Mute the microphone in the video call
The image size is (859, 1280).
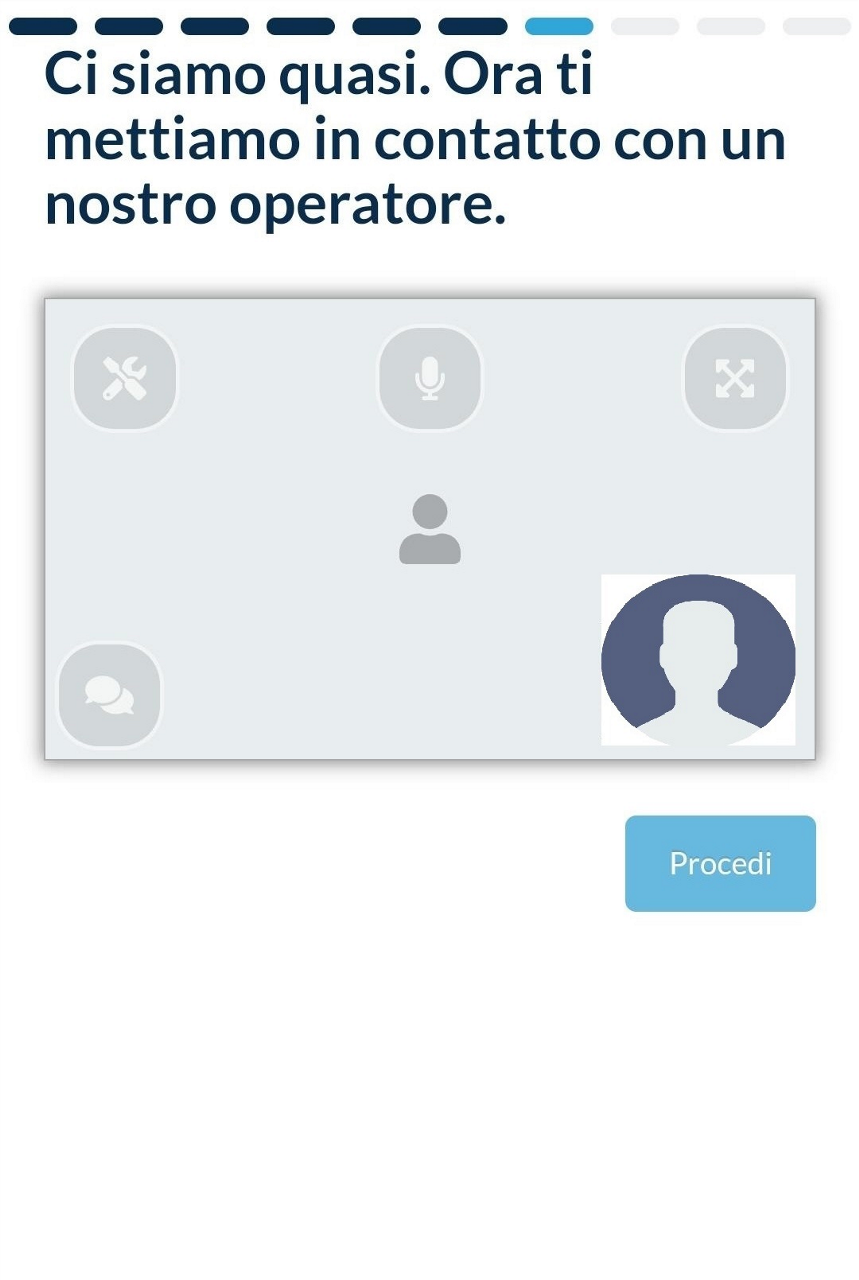click(430, 379)
